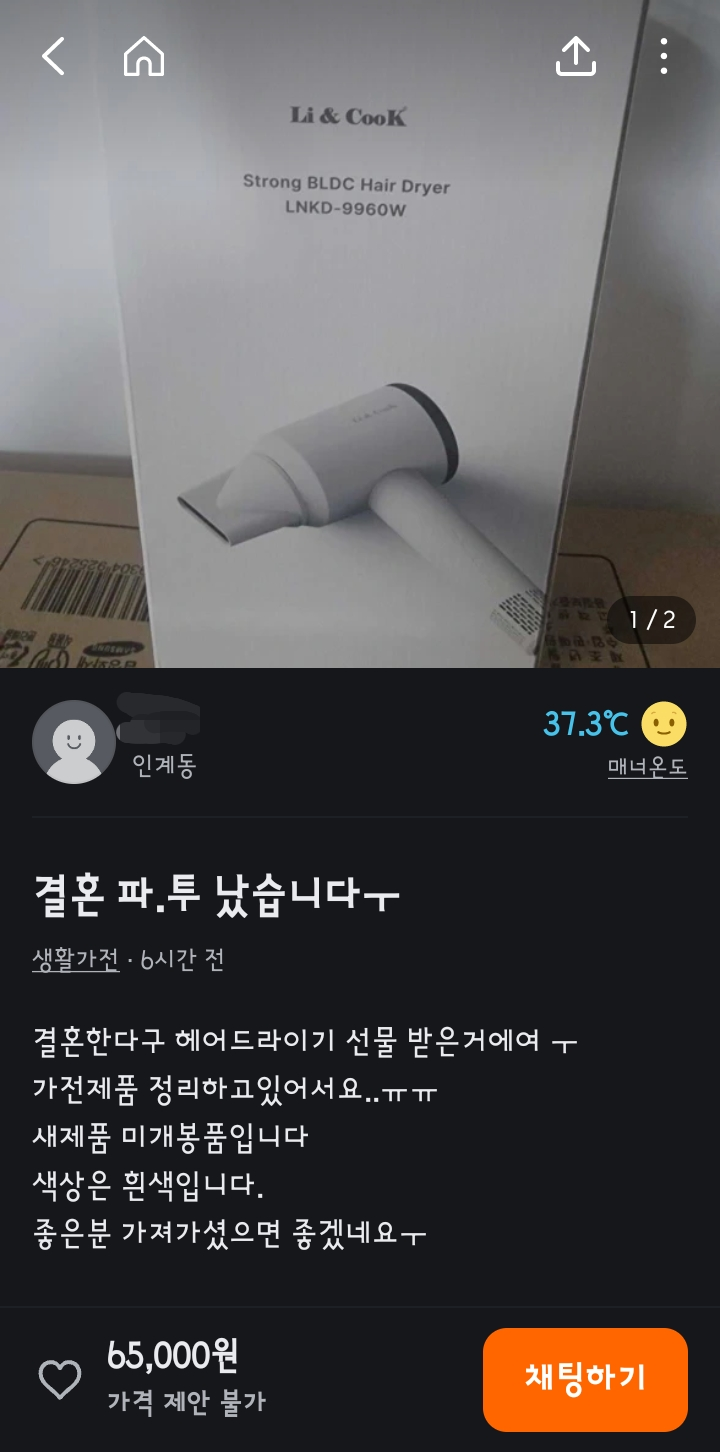Viewport: 720px width, 1452px height.
Task: Go back with the arrow icon
Action: pyautogui.click(x=53, y=57)
